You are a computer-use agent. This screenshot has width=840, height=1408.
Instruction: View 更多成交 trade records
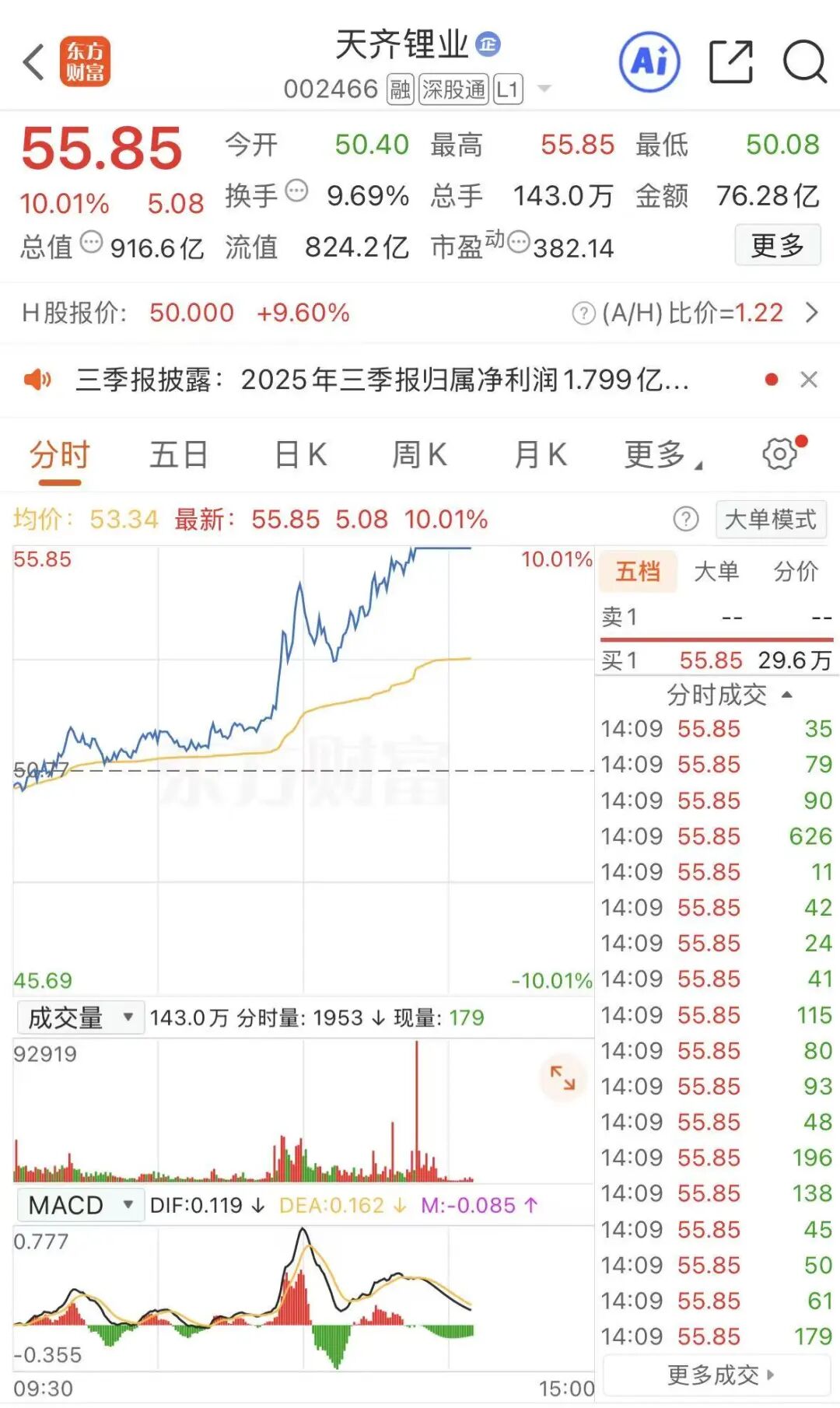pyautogui.click(x=717, y=1375)
